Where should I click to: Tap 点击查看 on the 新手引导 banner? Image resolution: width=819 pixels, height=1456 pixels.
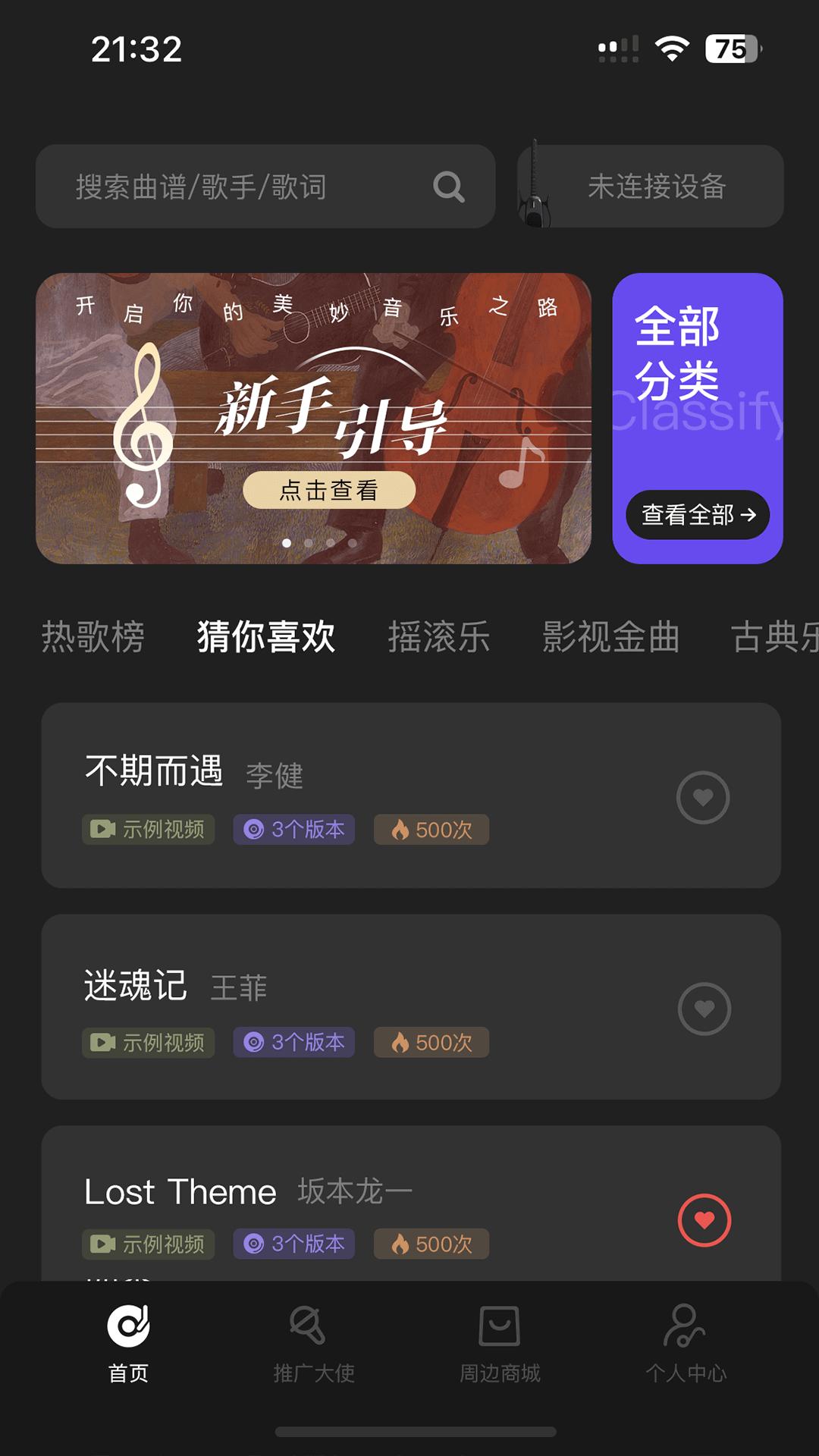329,491
